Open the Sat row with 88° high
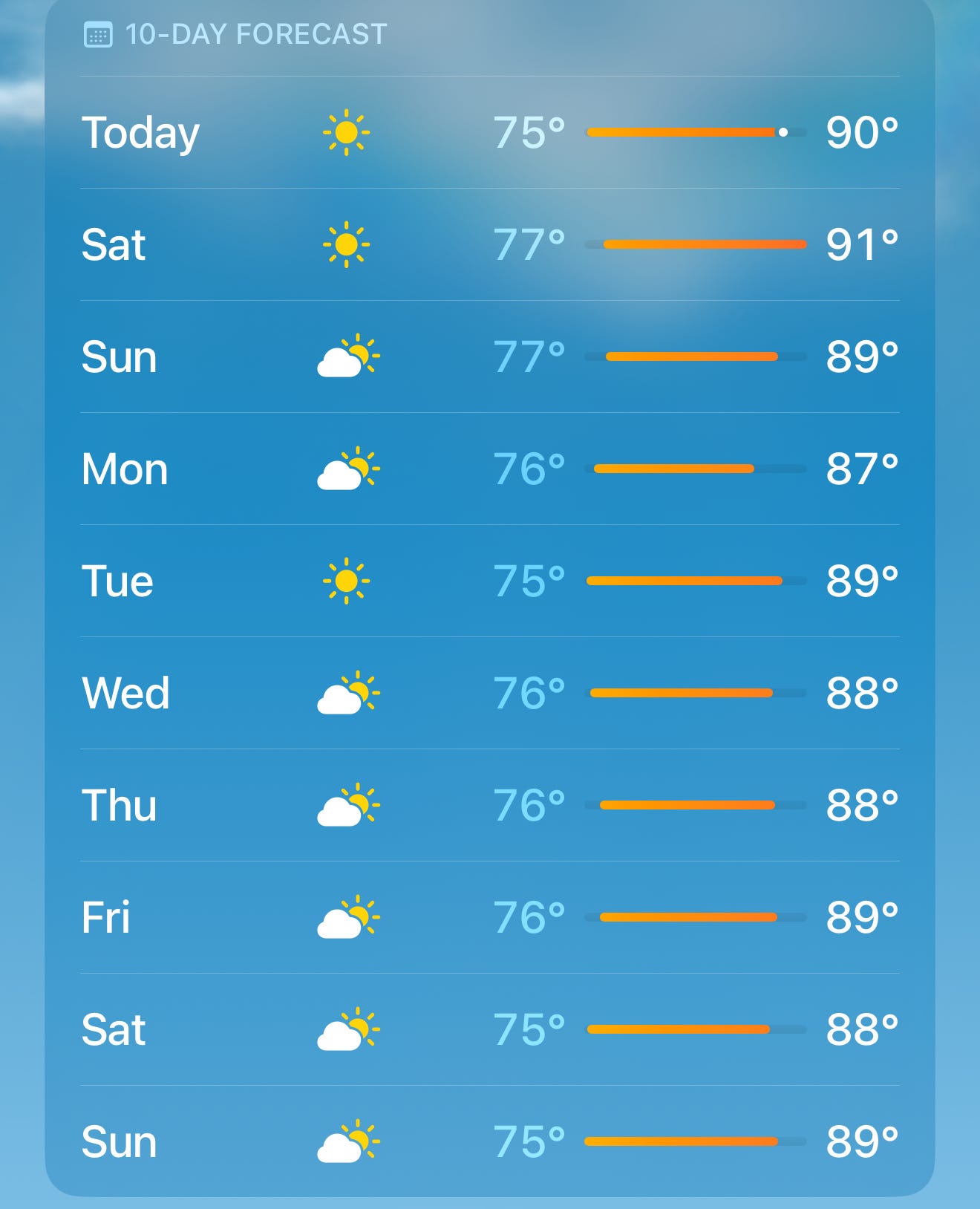This screenshot has width=980, height=1209. point(490,1029)
